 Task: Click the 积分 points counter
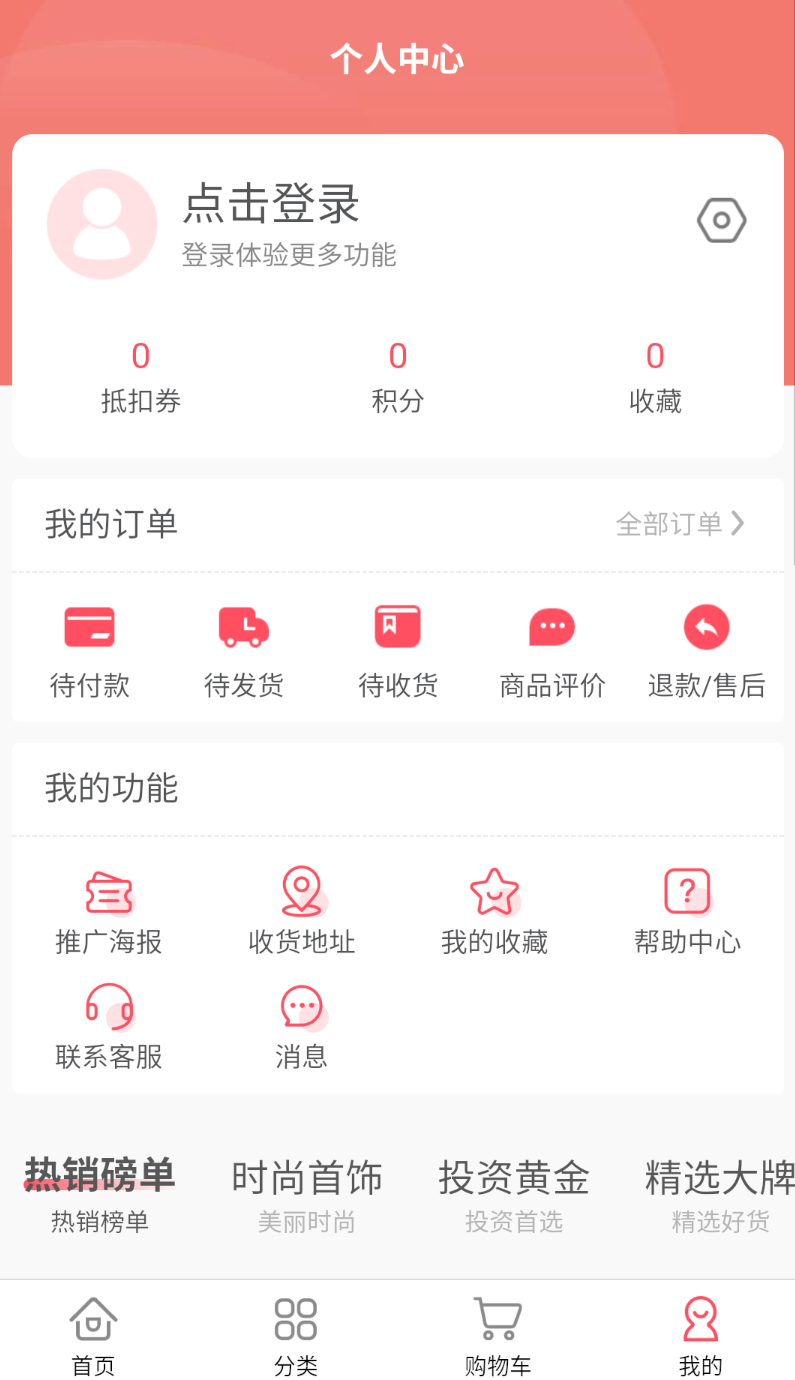click(397, 377)
